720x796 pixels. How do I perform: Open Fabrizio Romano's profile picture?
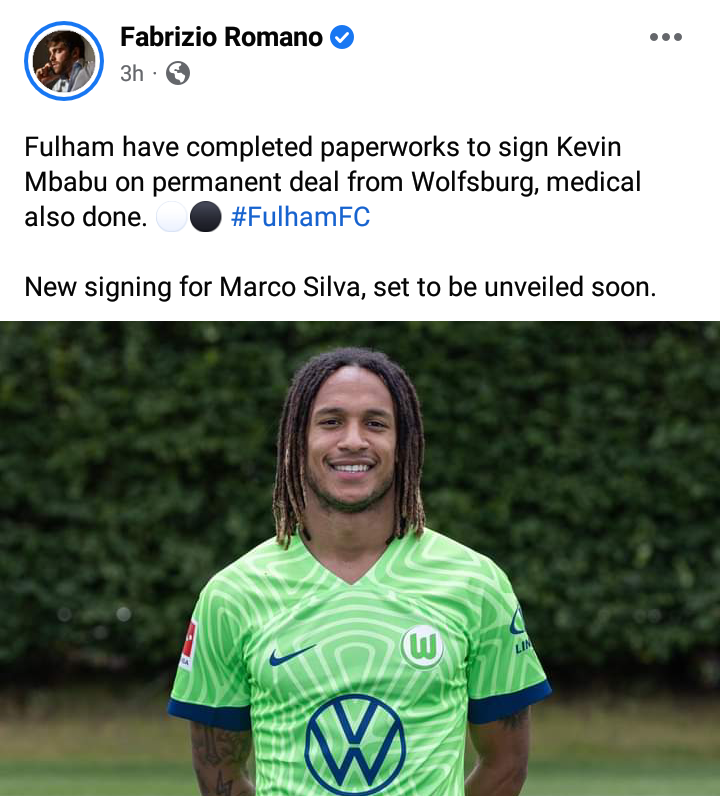(64, 61)
